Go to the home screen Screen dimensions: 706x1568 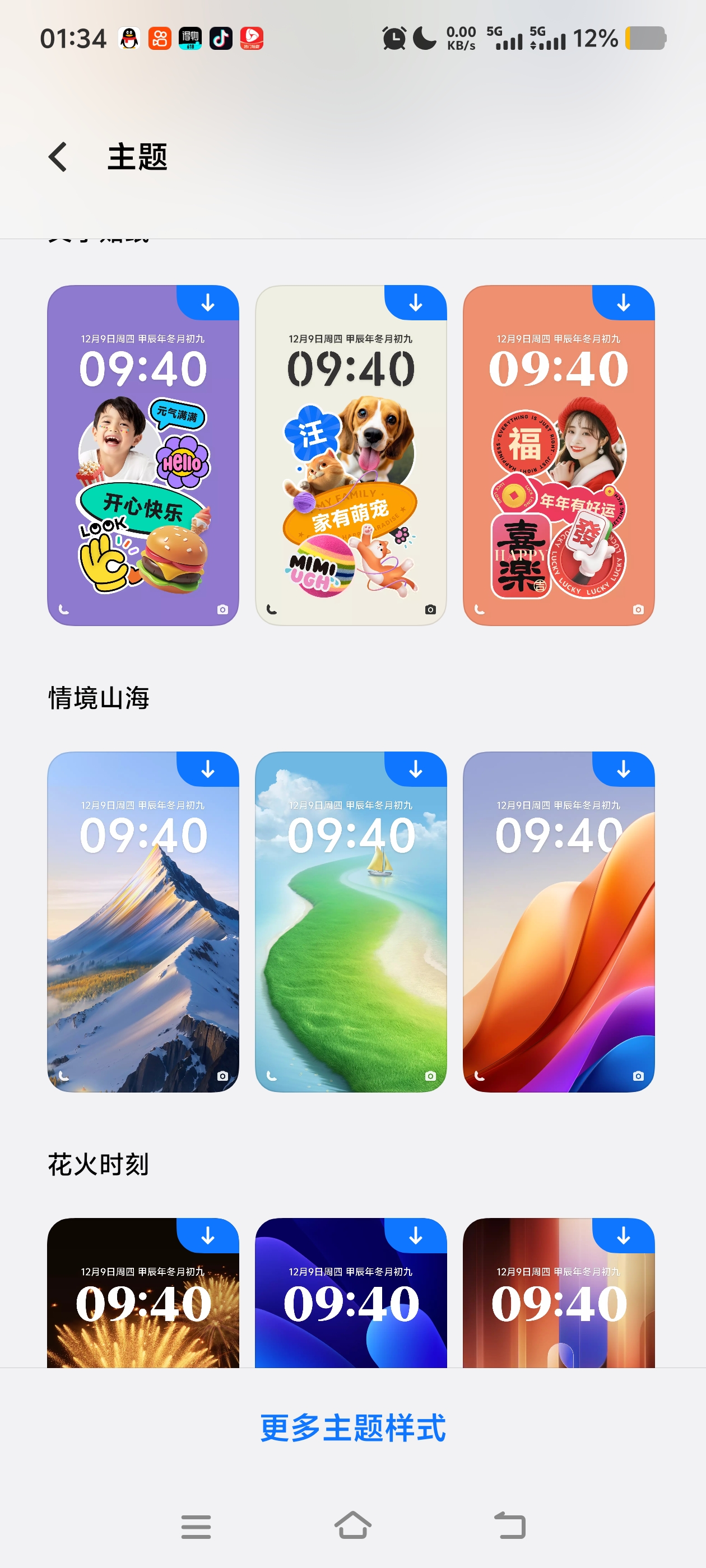tap(352, 1526)
